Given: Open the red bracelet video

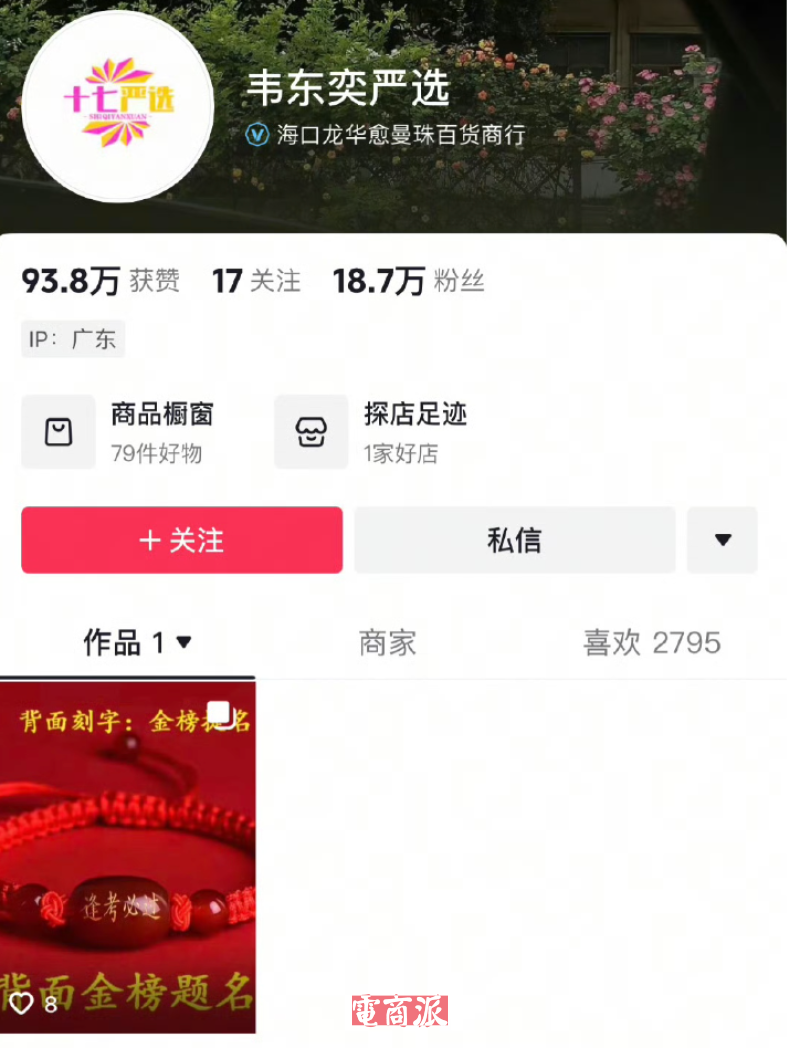Looking at the screenshot, I should click(128, 856).
